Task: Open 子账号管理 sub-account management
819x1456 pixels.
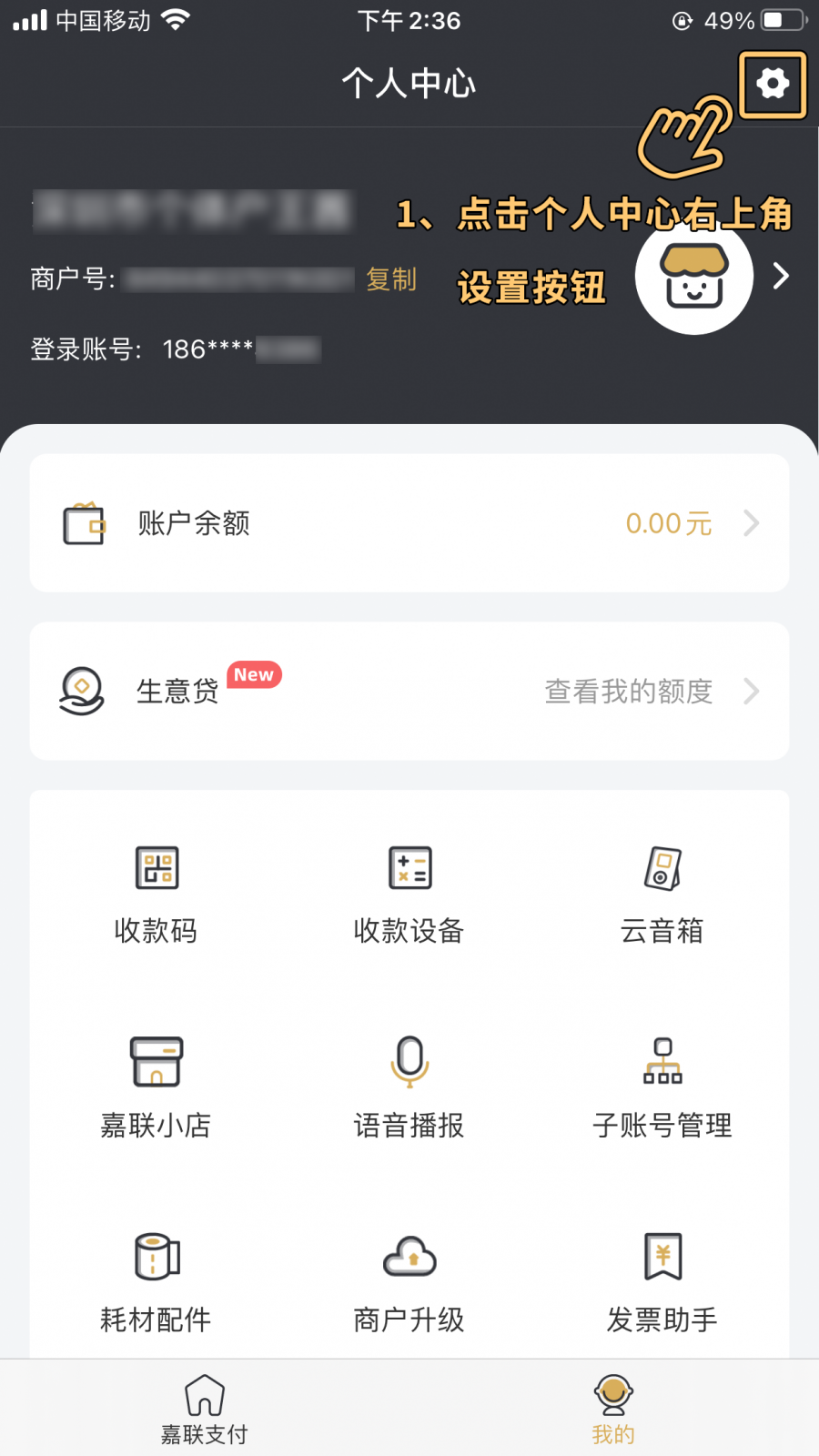Action: pyautogui.click(x=662, y=1087)
